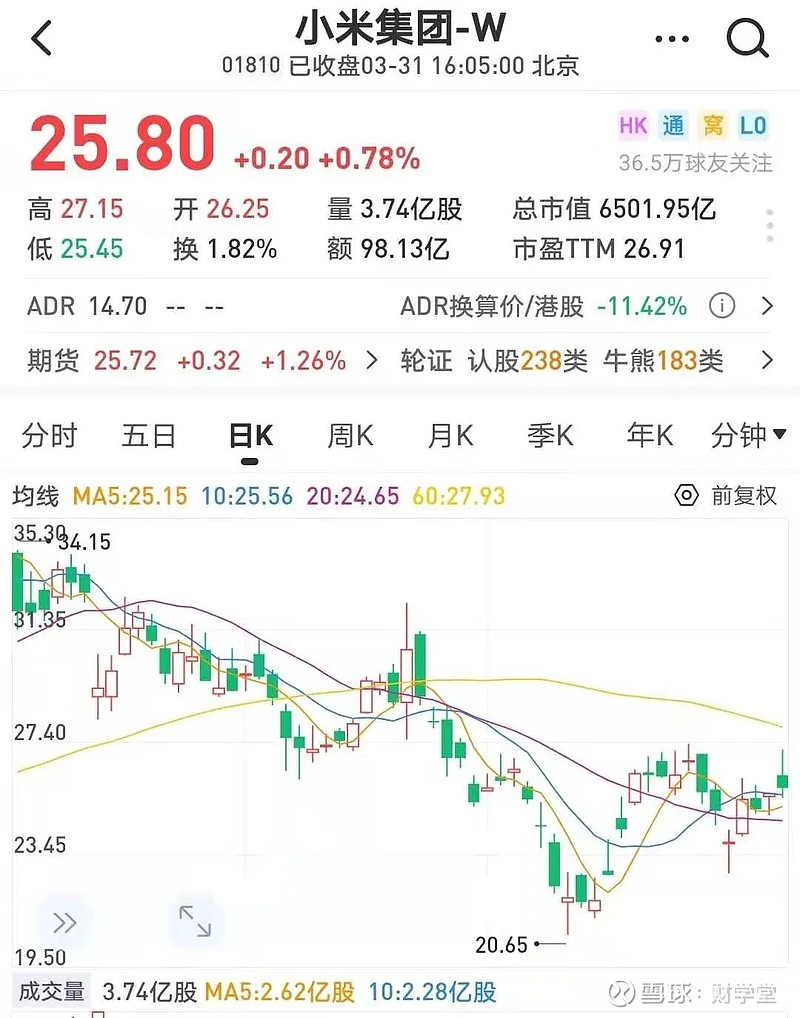Expand the 期货 futures detail chevron
The height and width of the screenshot is (1018, 800).
point(371,361)
